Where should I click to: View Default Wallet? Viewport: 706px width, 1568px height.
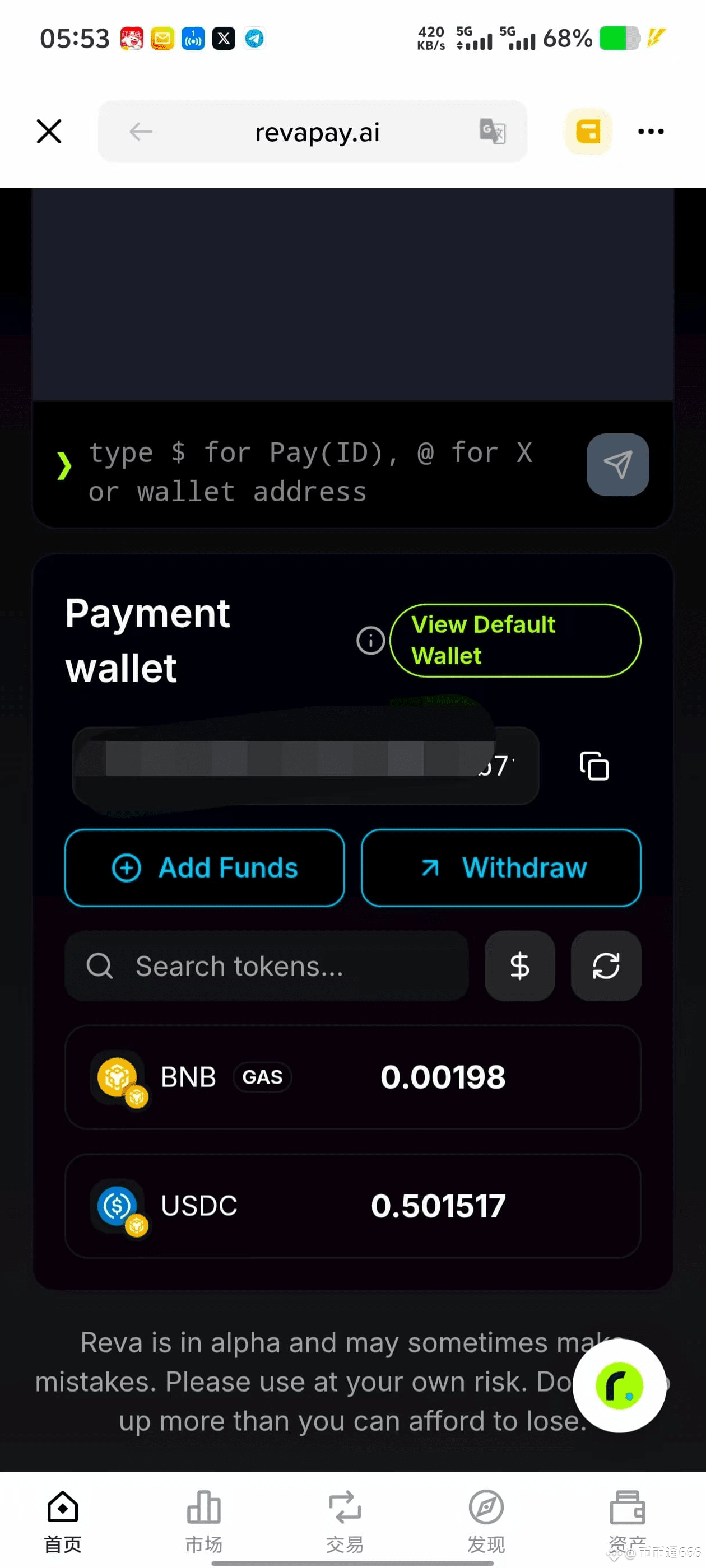pyautogui.click(x=515, y=640)
